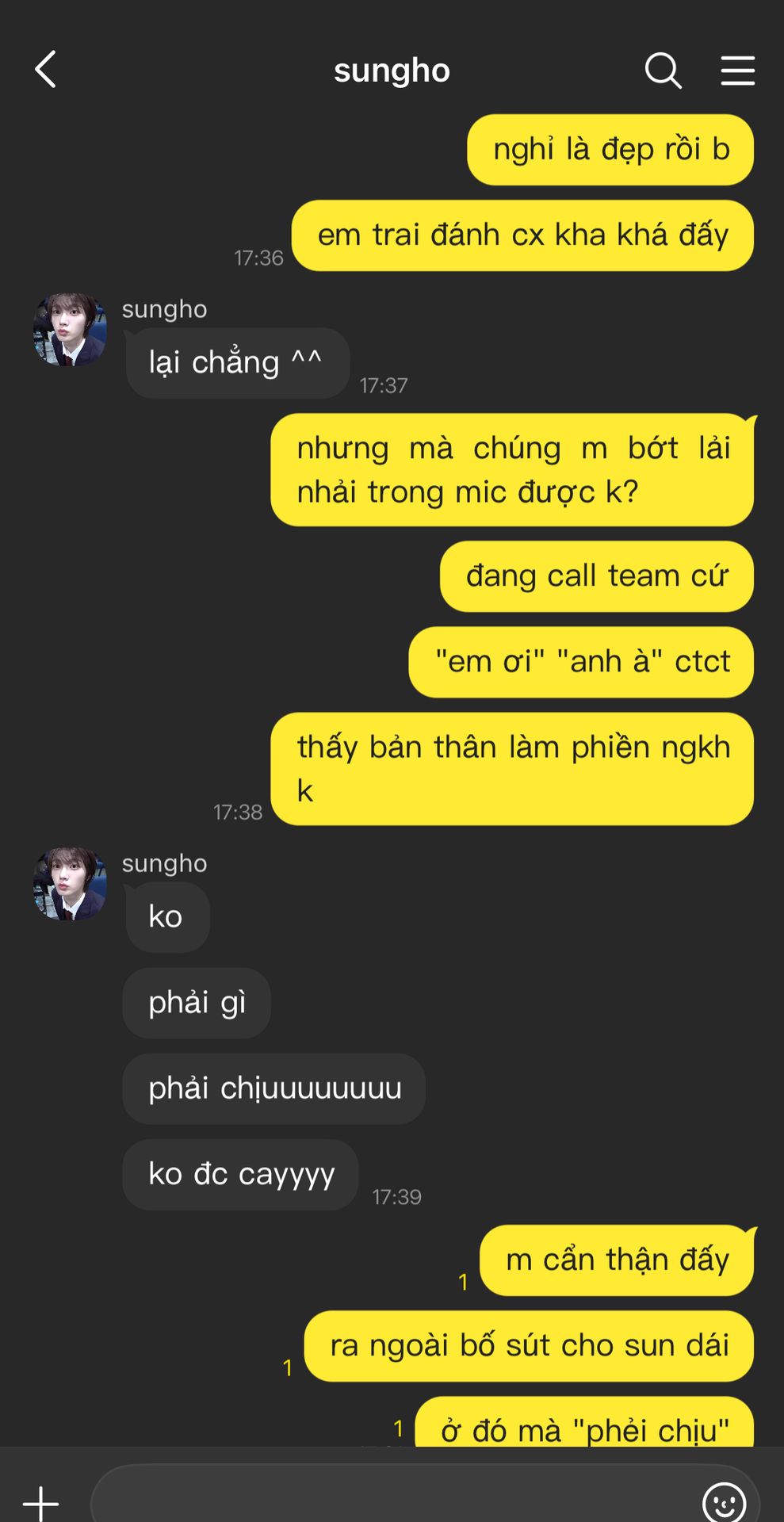Open sungho's avatar next to "ko" message
The width and height of the screenshot is (784, 1522).
point(70,883)
